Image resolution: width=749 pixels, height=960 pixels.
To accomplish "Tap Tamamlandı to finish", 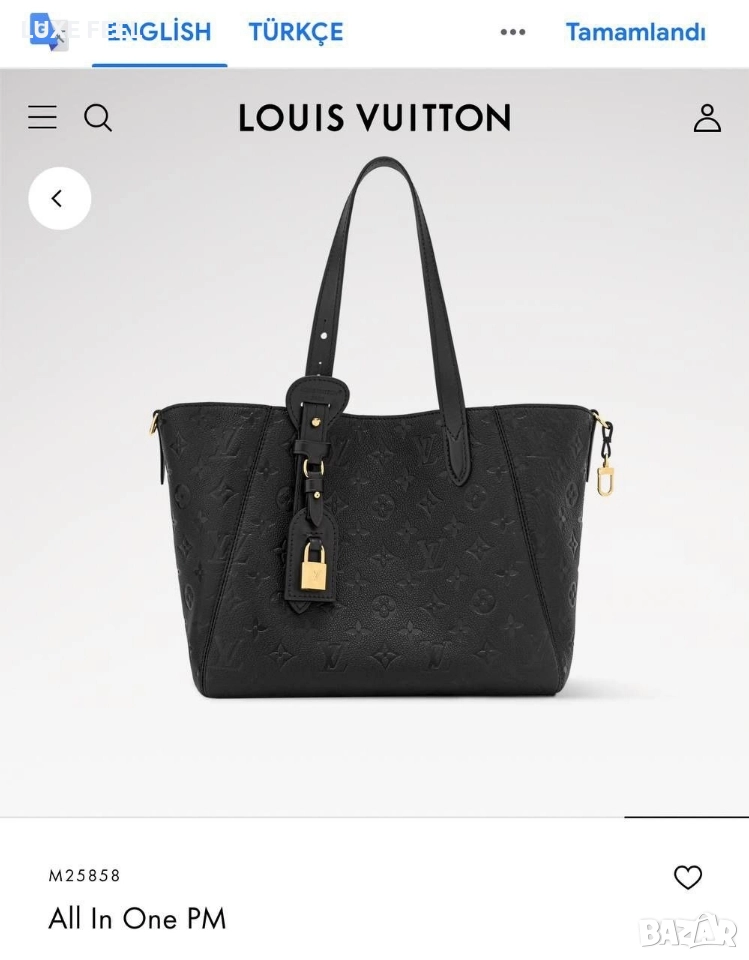I will pos(635,32).
